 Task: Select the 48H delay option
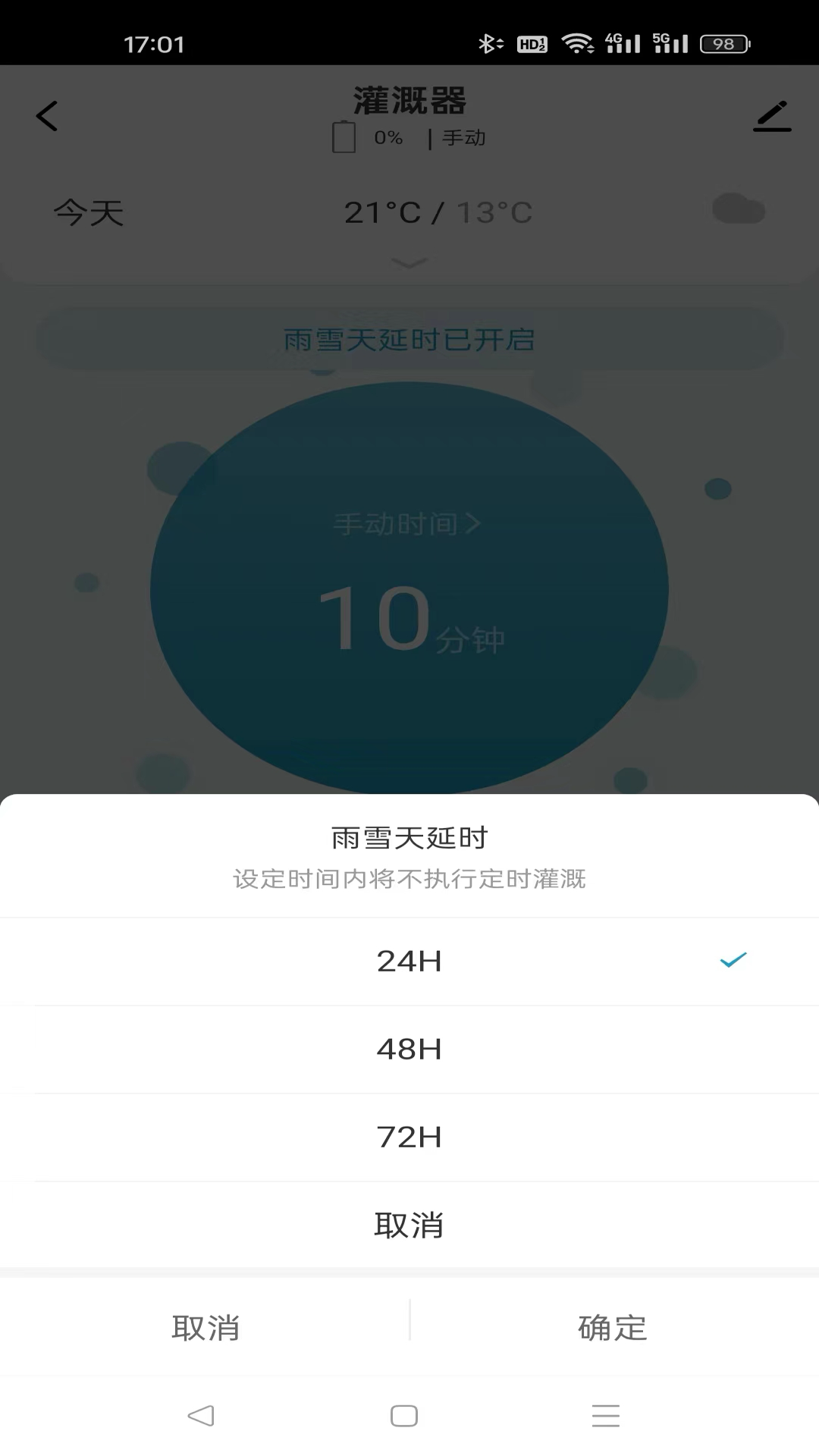409,1049
